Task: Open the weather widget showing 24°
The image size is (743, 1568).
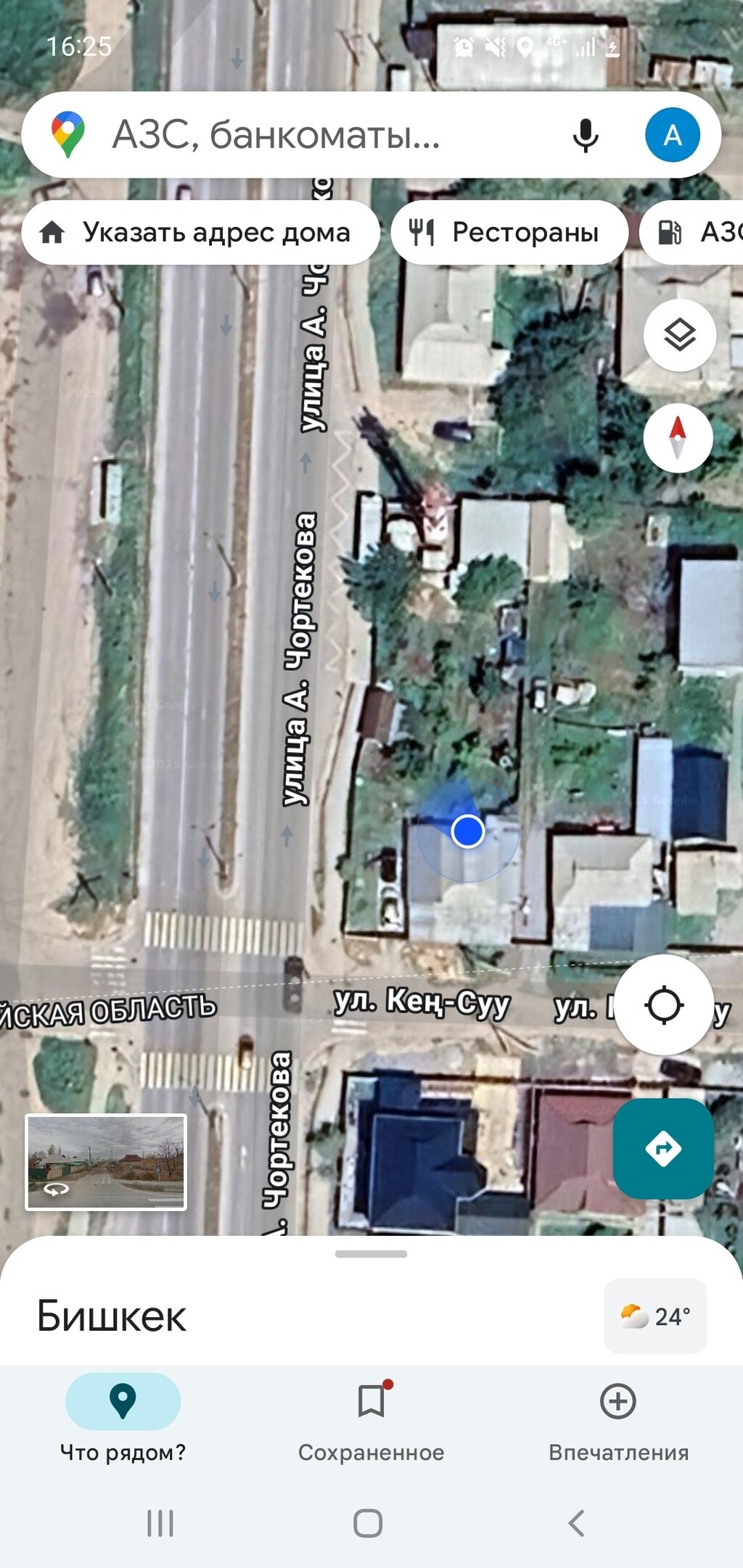Action: click(x=655, y=1316)
